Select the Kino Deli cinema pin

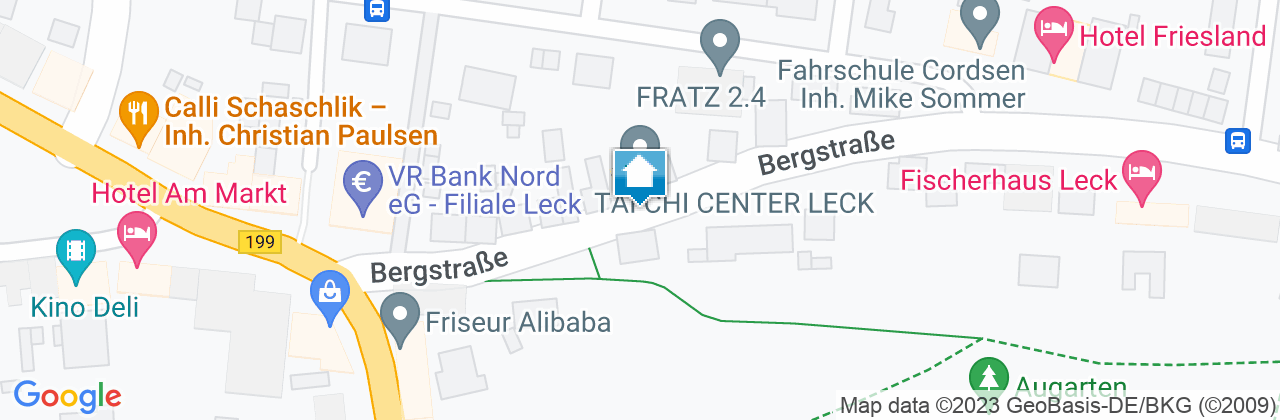click(75, 251)
